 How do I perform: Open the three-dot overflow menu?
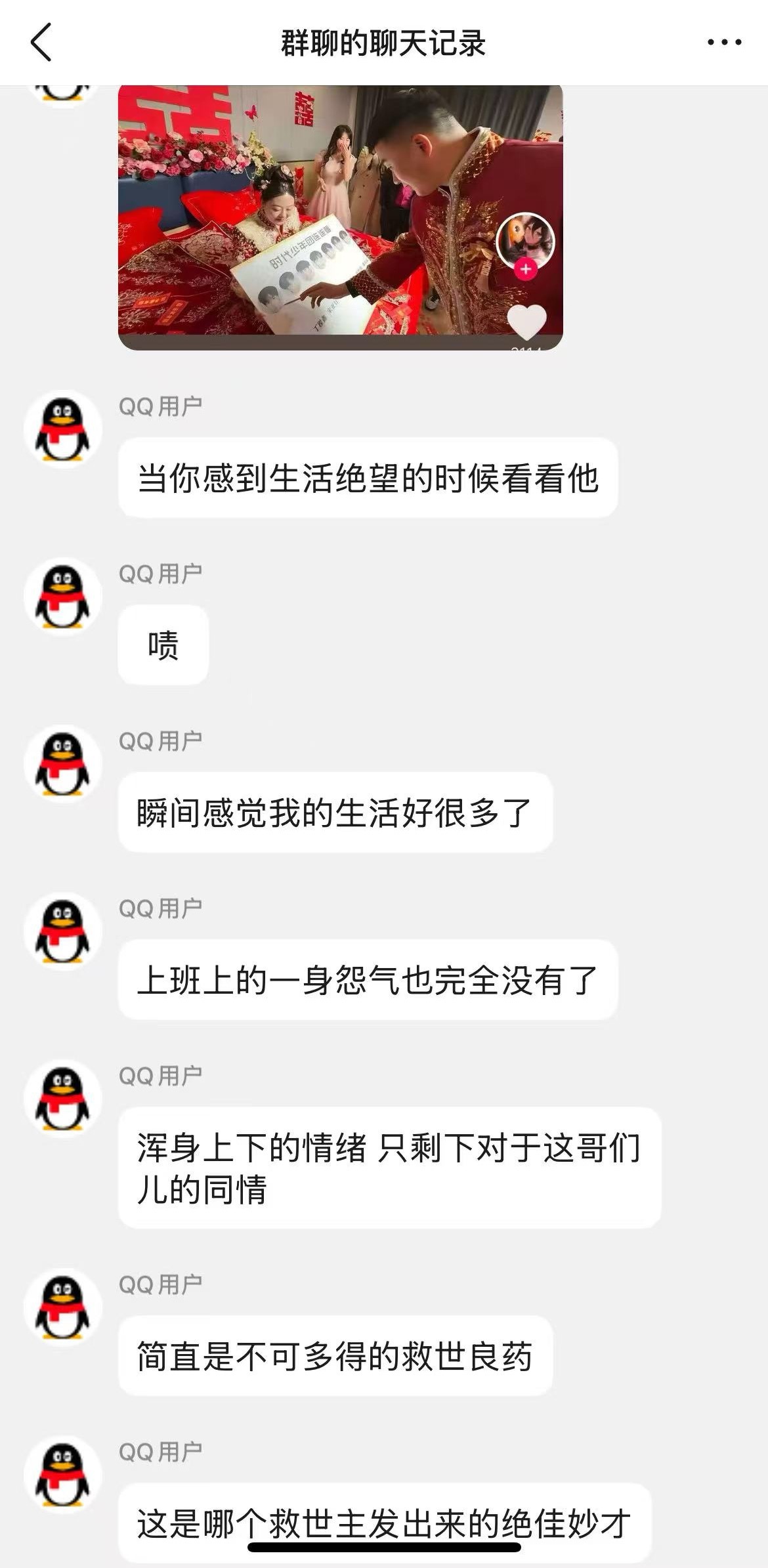(724, 43)
